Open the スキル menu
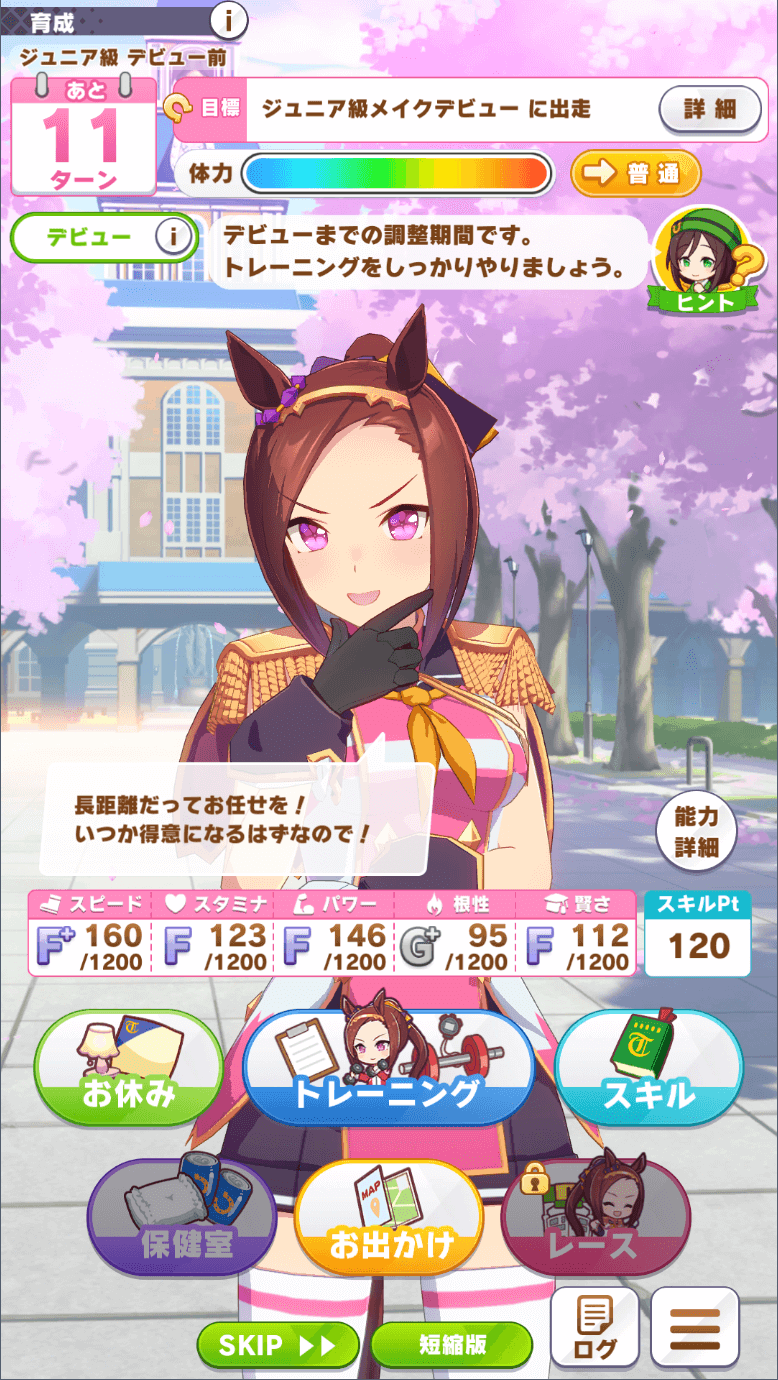778x1380 pixels. (x=648, y=1068)
